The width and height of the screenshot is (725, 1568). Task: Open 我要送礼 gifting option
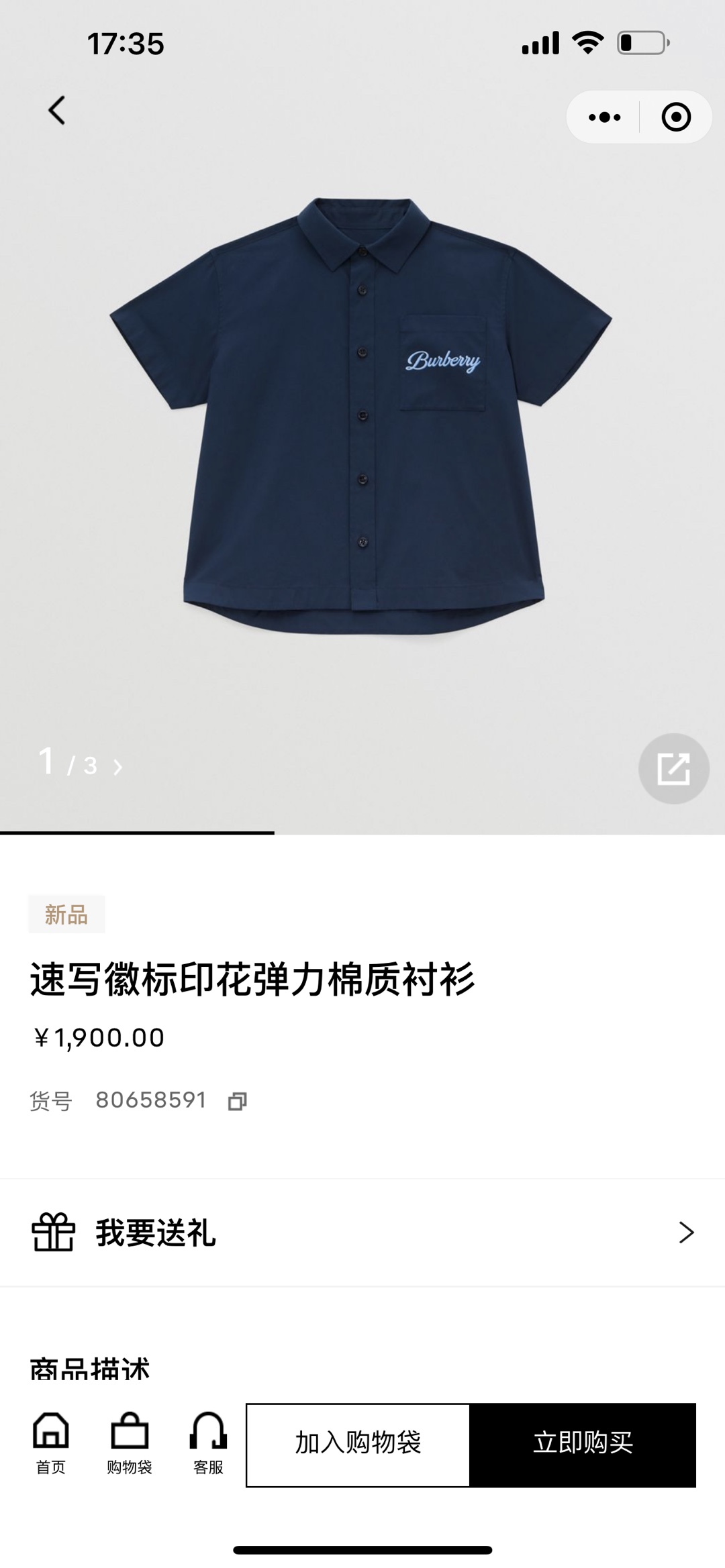point(362,1233)
